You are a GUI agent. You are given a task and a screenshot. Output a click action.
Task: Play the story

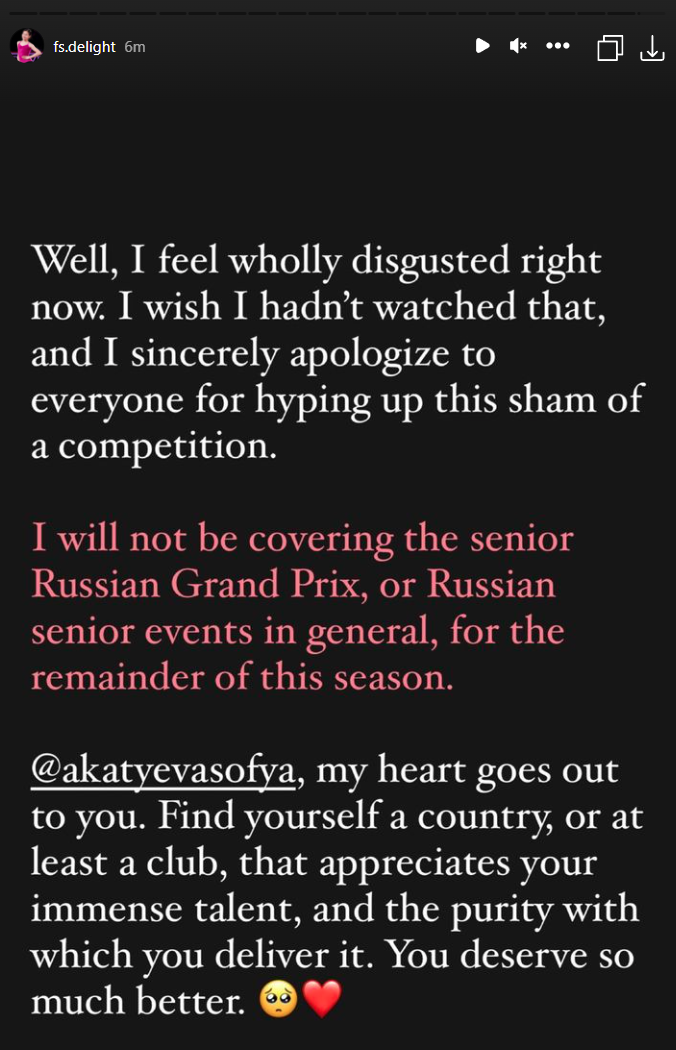(x=482, y=46)
